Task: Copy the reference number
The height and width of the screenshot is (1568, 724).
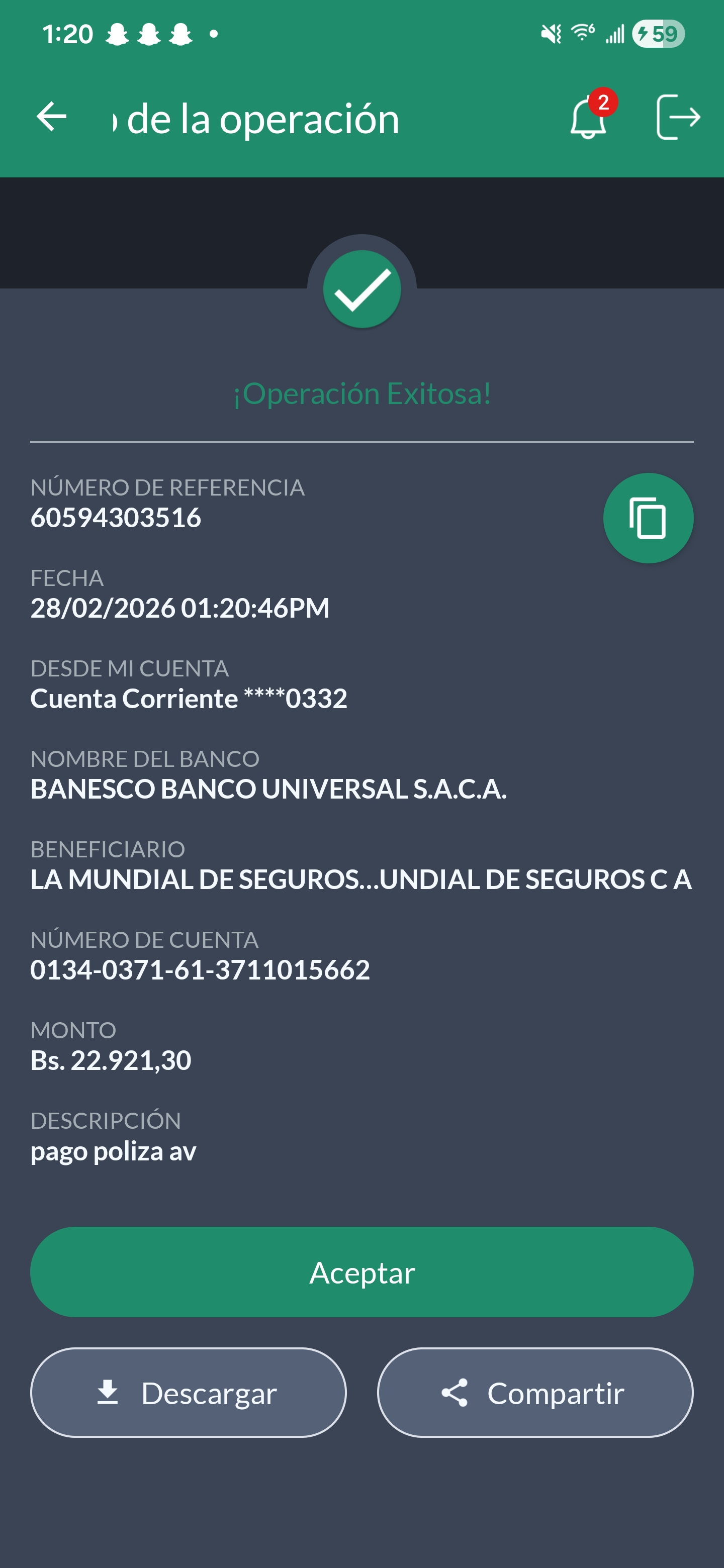Action: click(x=648, y=518)
